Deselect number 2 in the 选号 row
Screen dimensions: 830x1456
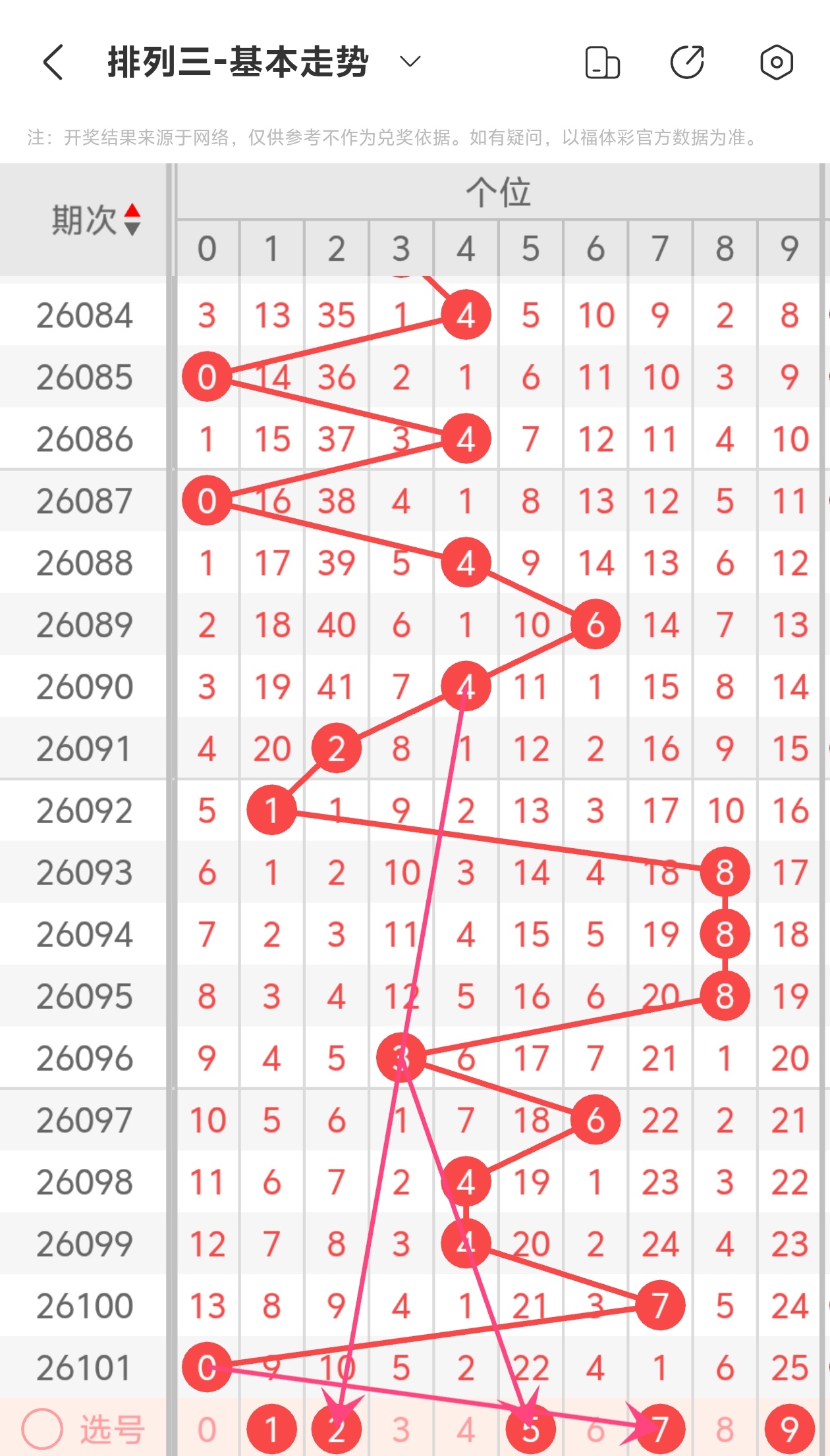(337, 1430)
